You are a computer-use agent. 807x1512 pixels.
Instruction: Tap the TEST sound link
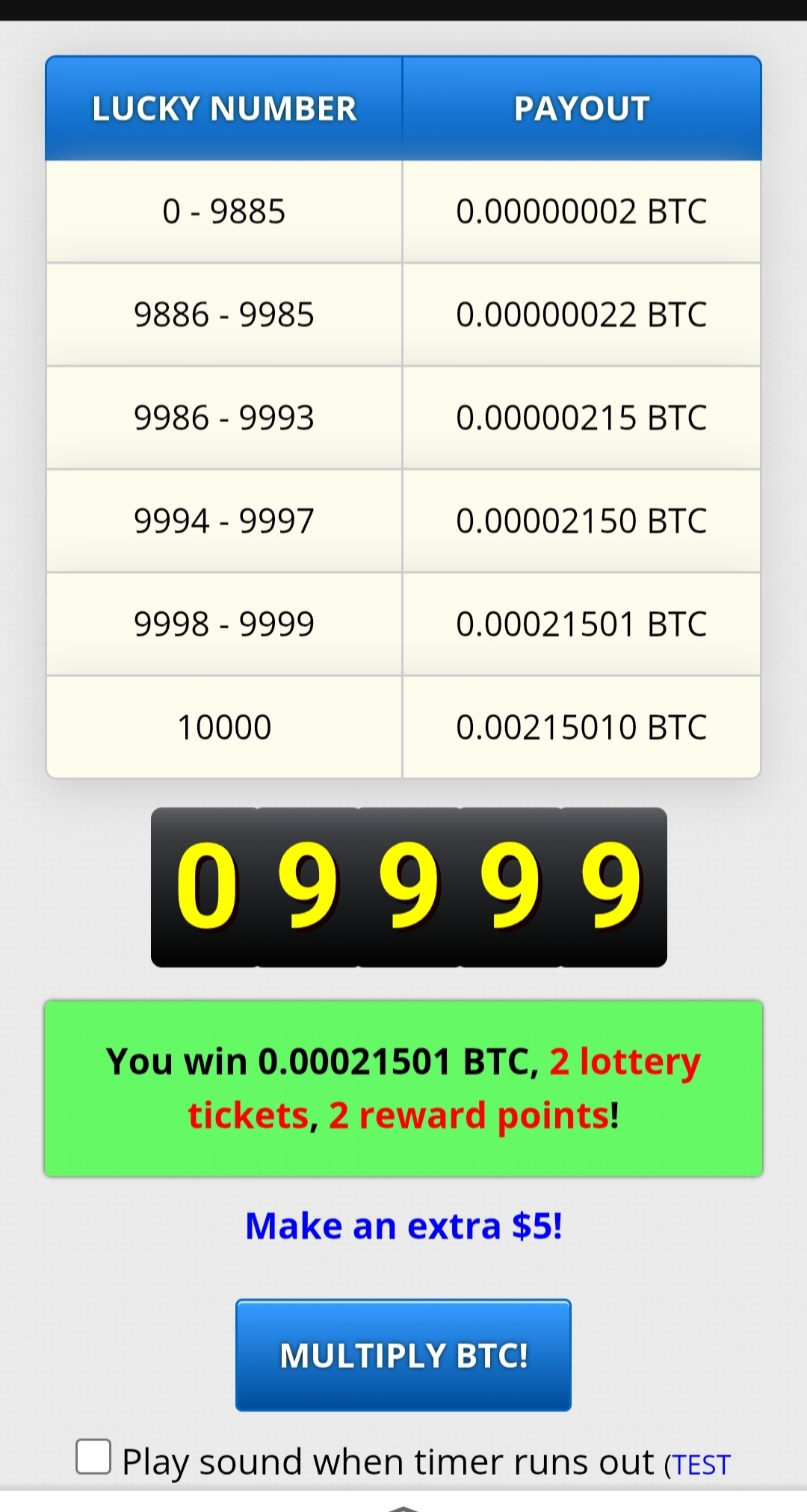(701, 1465)
